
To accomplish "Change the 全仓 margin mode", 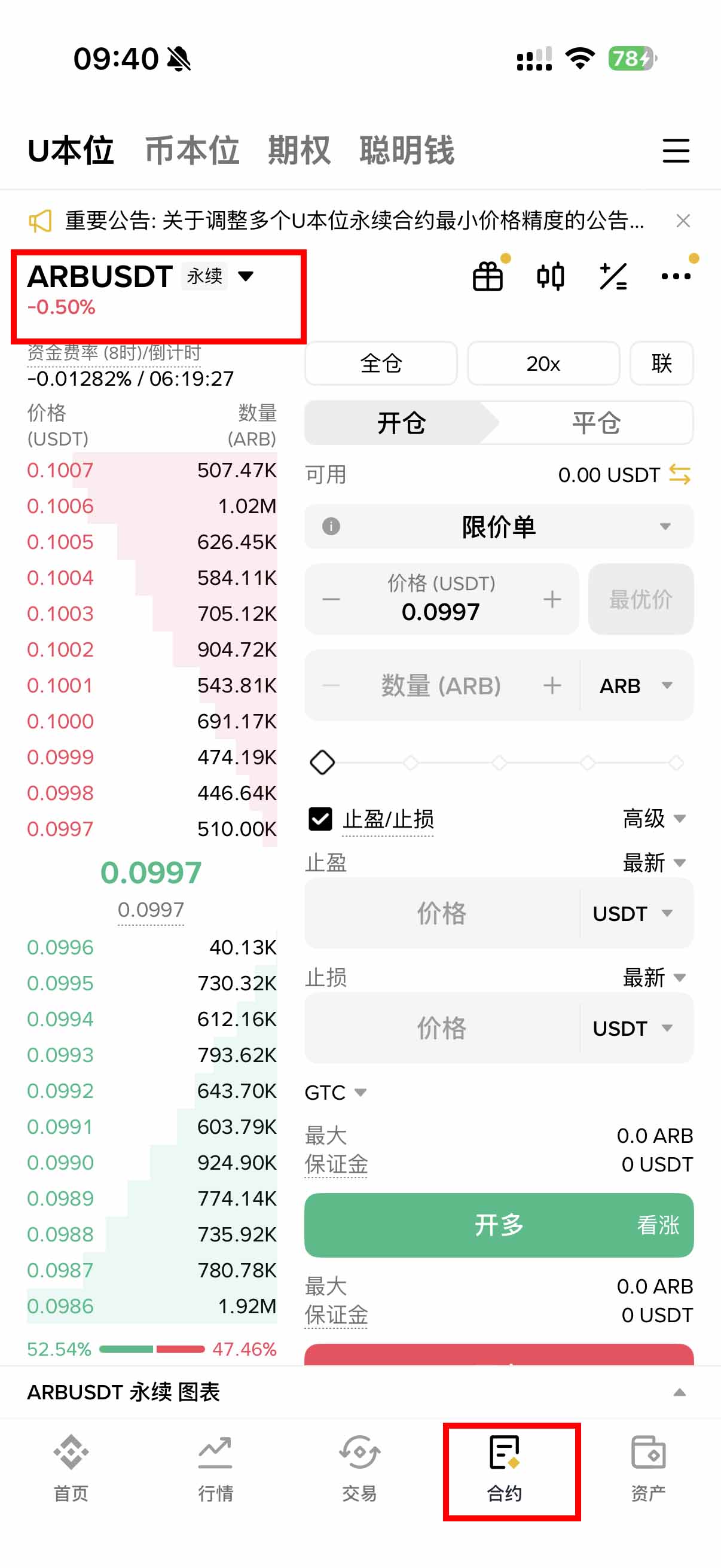I will (381, 364).
